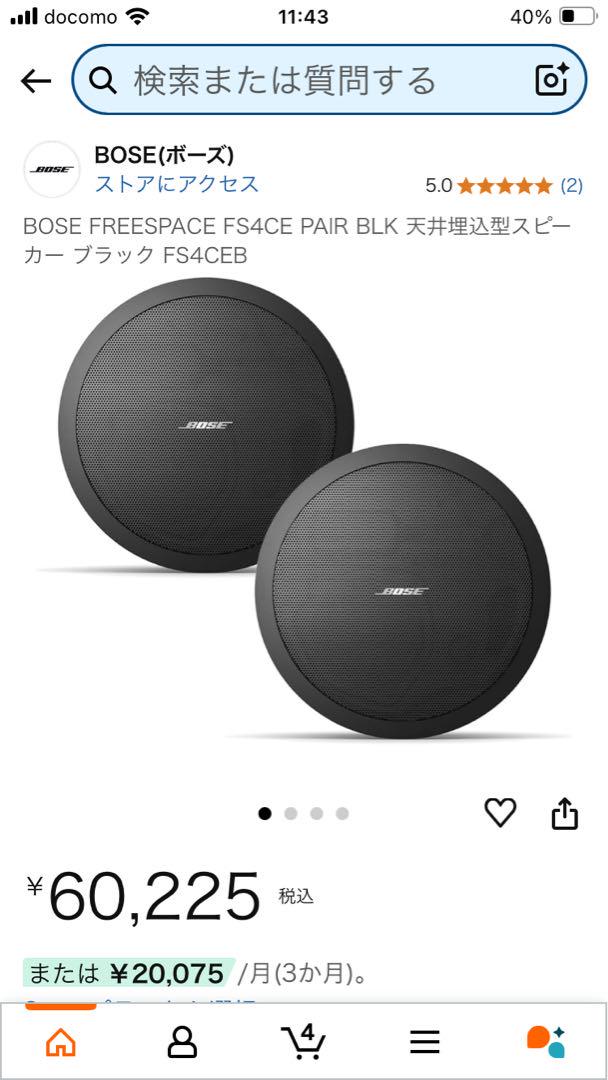Go back with the arrow icon

coord(36,81)
